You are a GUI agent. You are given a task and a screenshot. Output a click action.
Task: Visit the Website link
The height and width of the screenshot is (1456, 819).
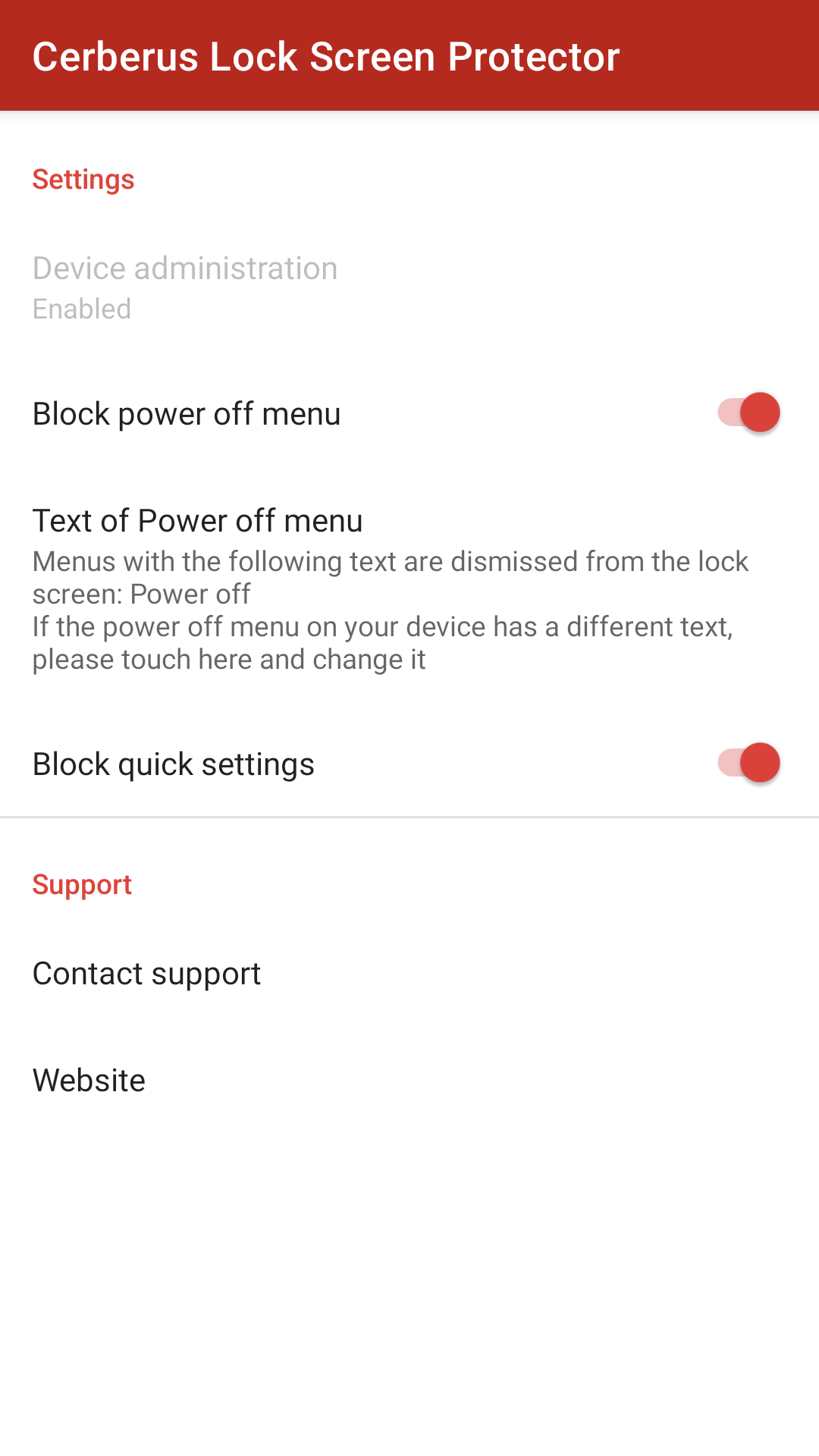pyautogui.click(x=89, y=1079)
